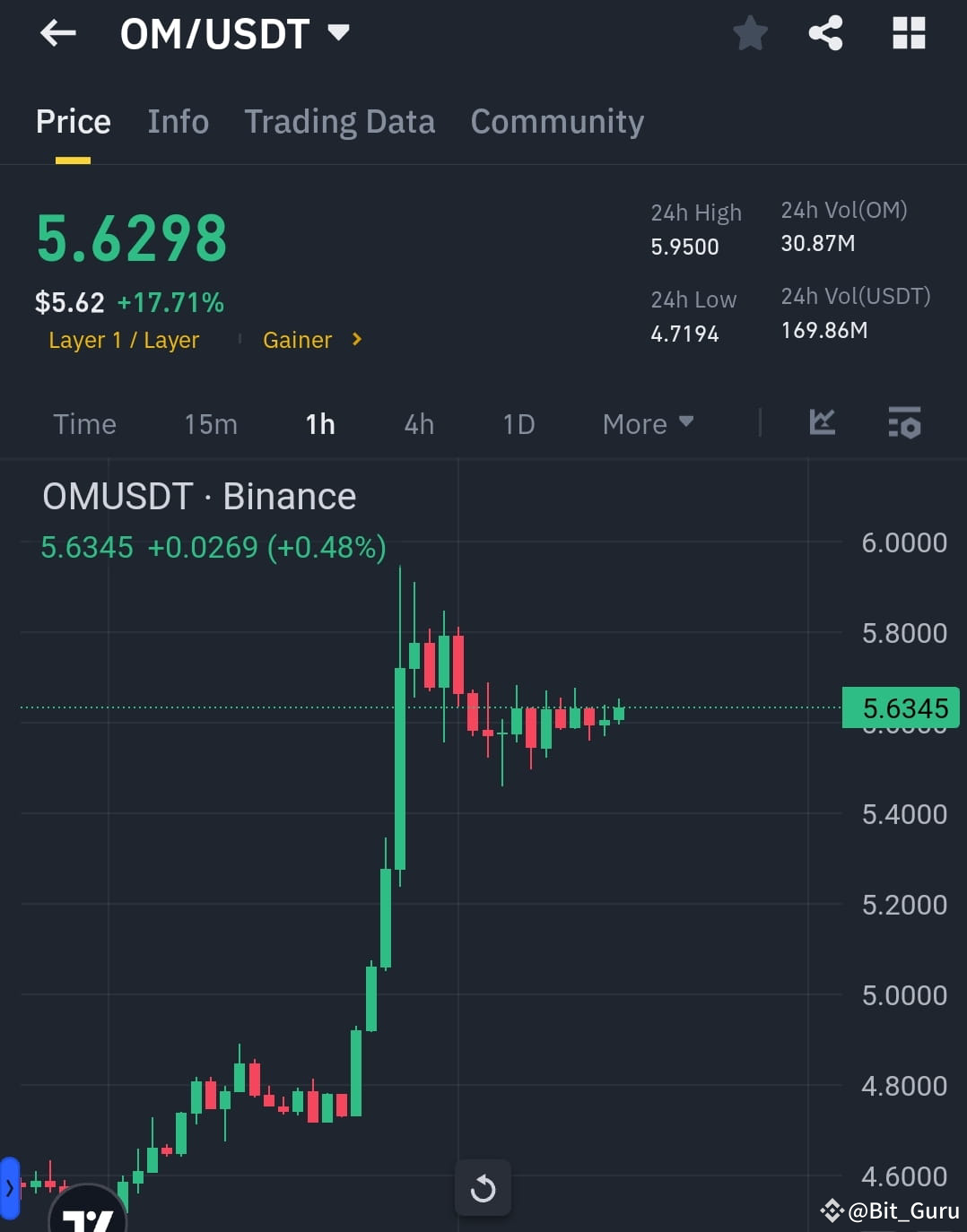Expand the More timeframe dropdown
This screenshot has height=1232, width=967.
pos(648,423)
